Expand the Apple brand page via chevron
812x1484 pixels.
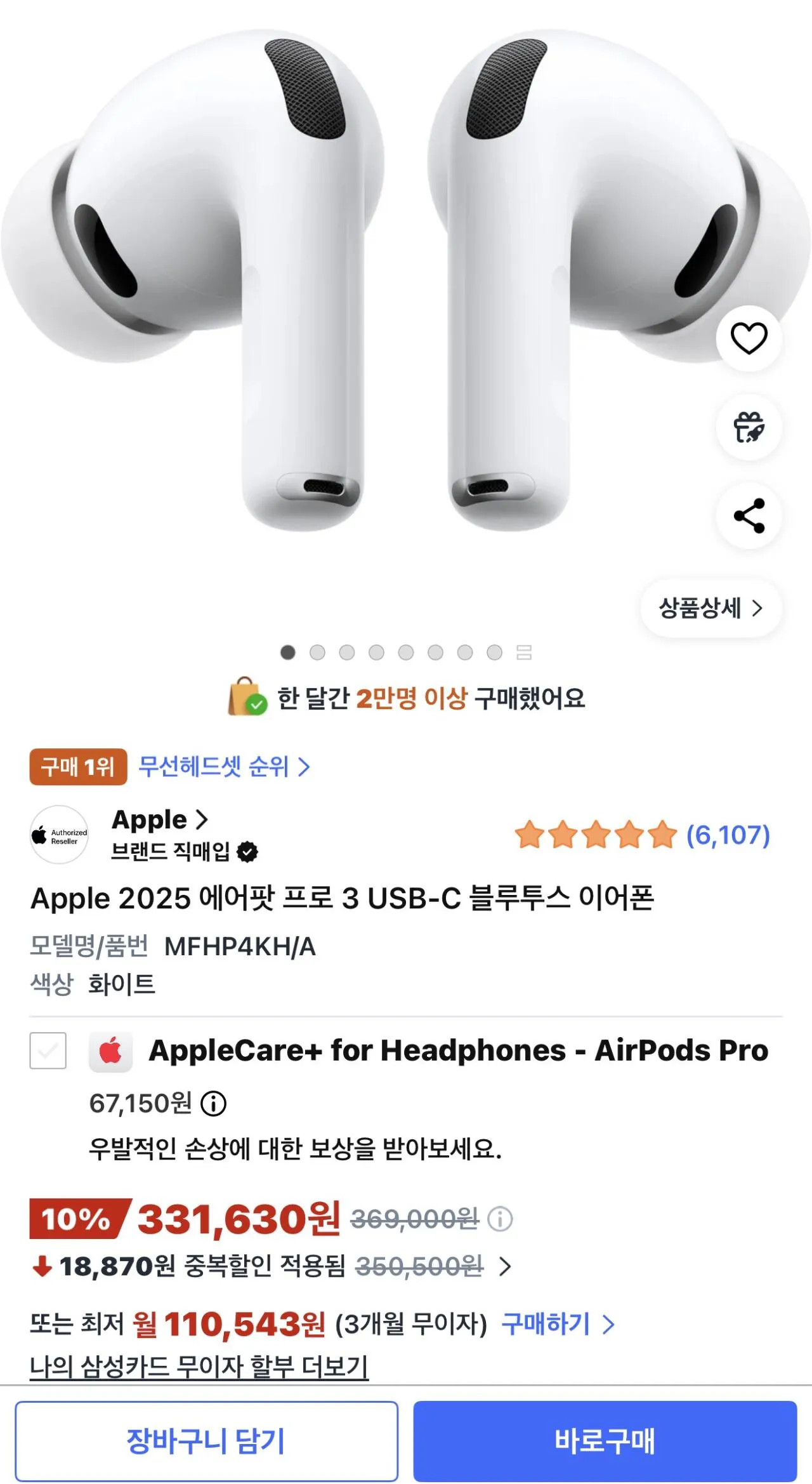[202, 820]
